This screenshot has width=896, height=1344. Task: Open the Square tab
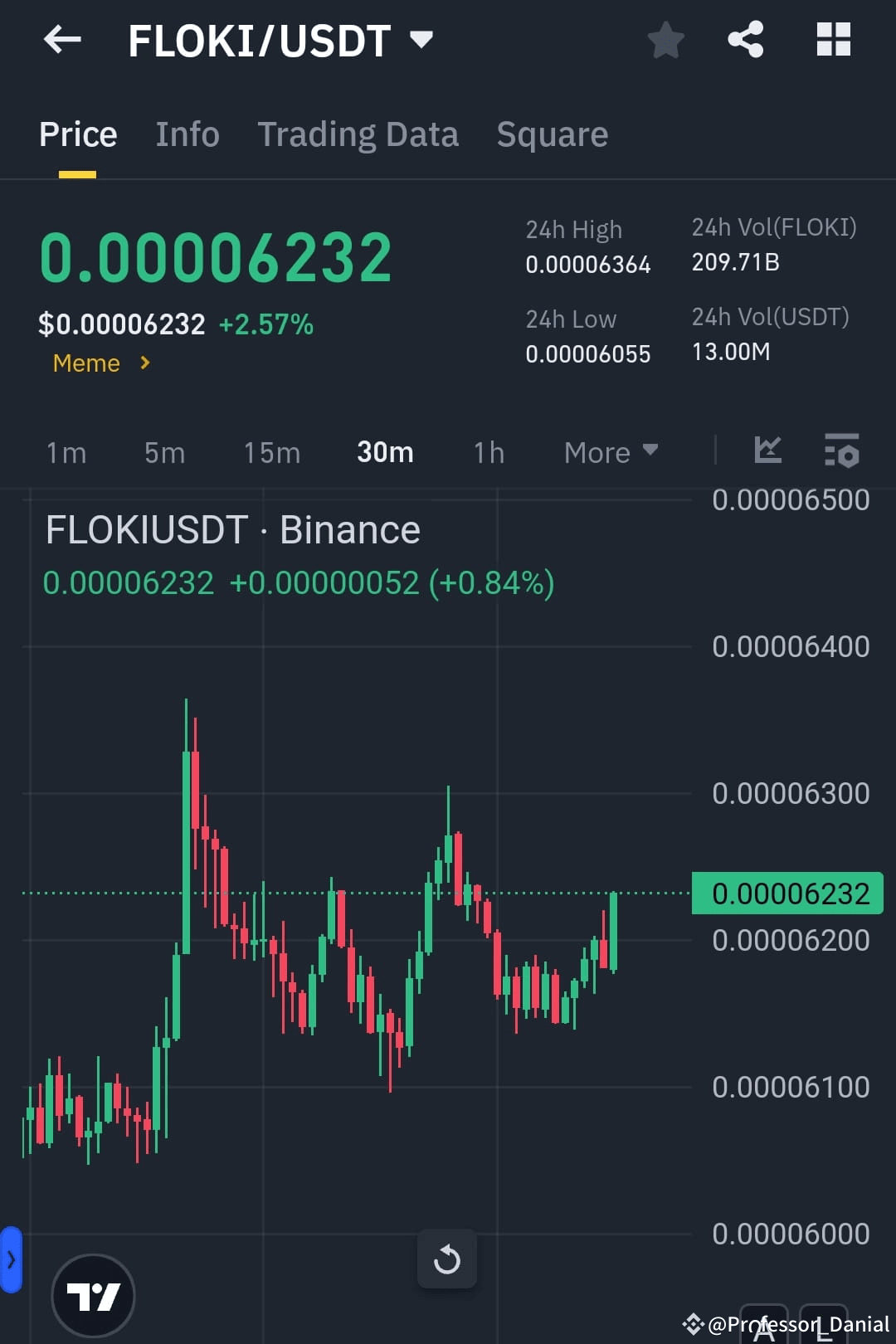coord(552,134)
